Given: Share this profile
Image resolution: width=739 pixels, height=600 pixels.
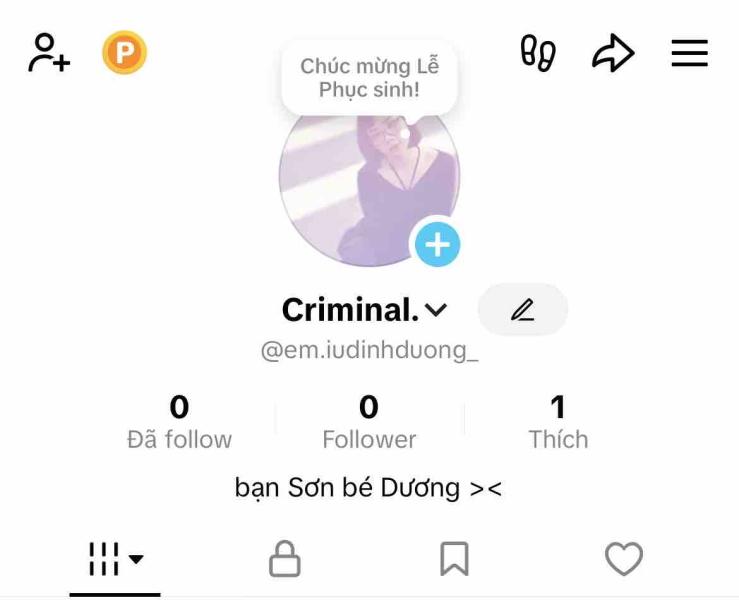Looking at the screenshot, I should (x=613, y=53).
